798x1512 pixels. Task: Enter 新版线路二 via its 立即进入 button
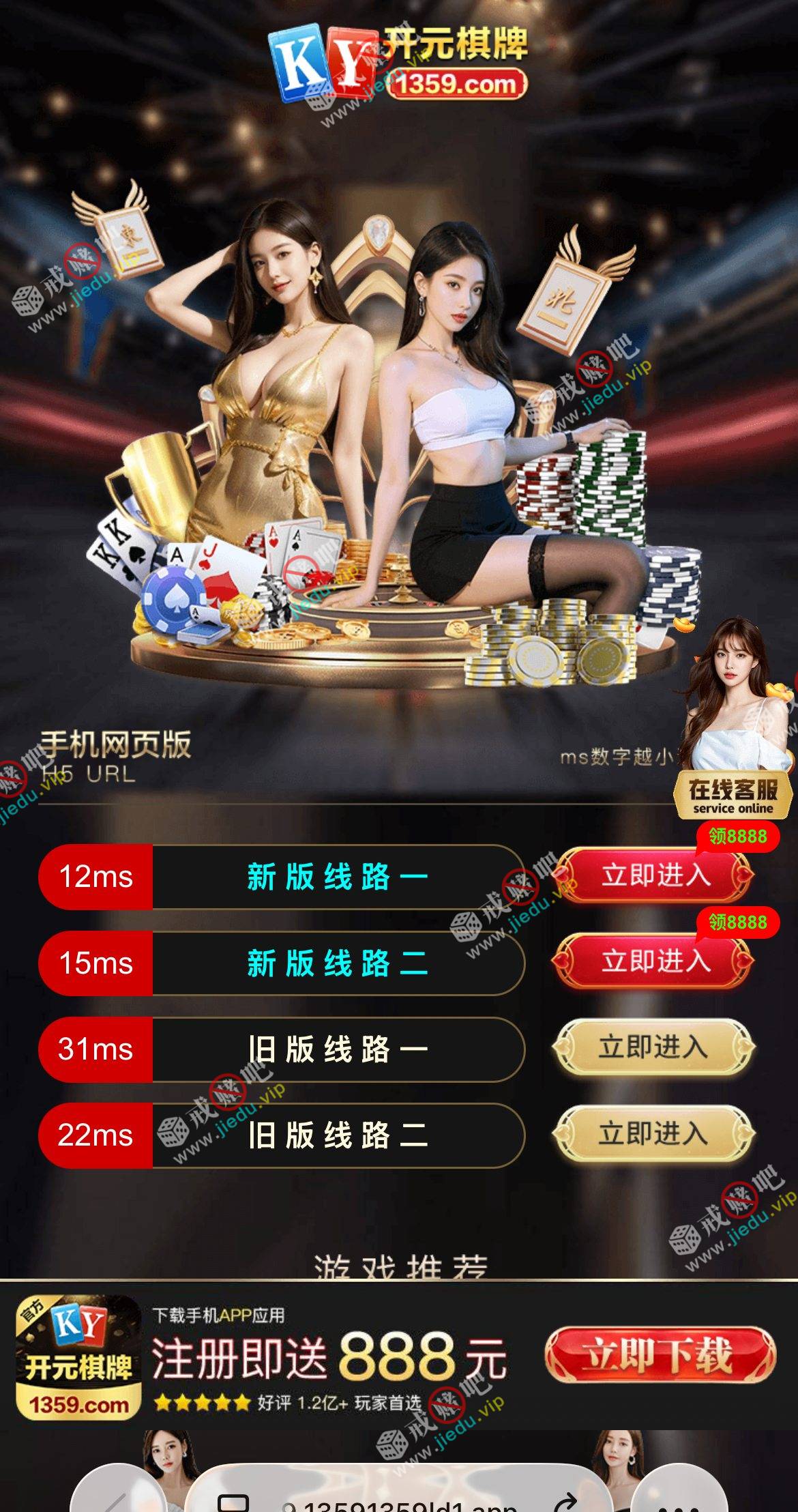coord(653,961)
